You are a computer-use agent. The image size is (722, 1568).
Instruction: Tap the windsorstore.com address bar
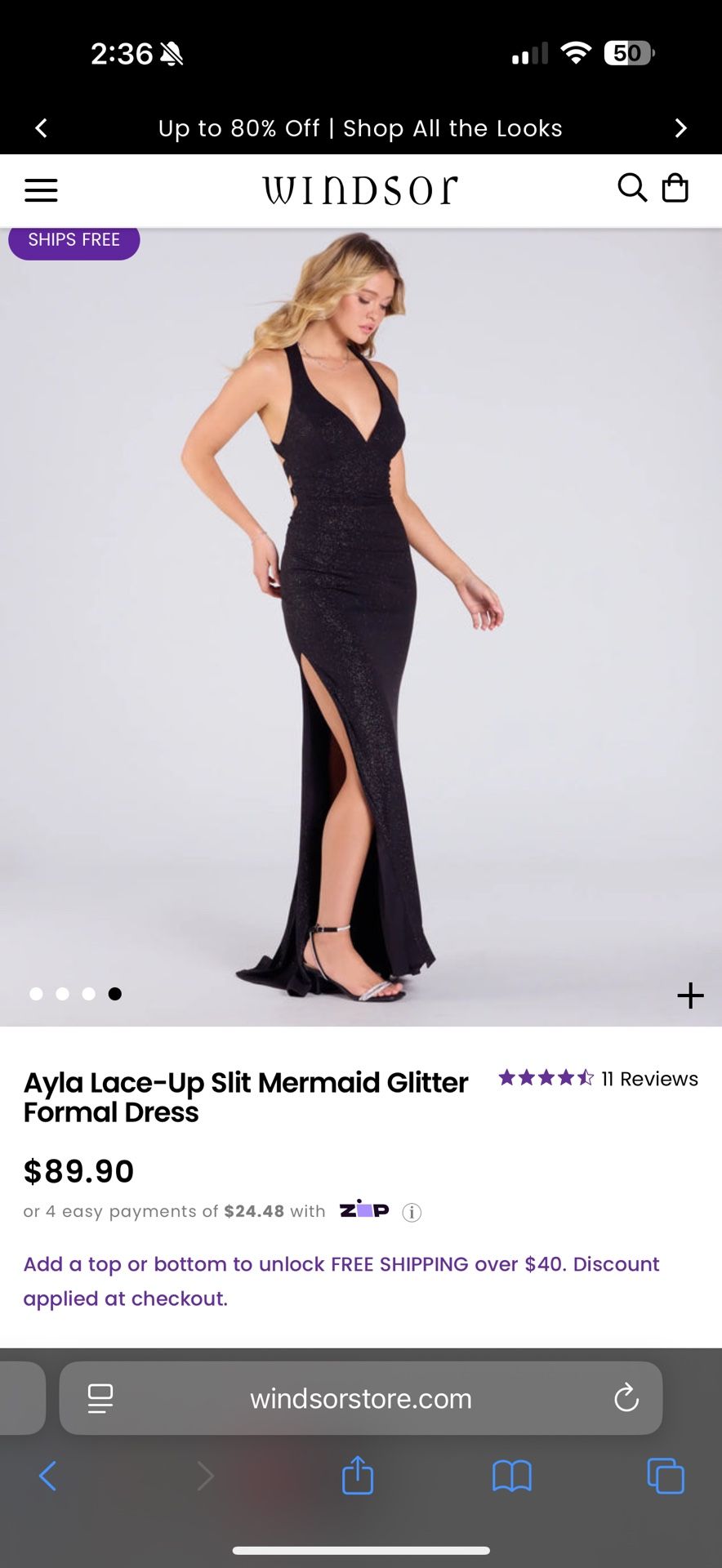360,1399
